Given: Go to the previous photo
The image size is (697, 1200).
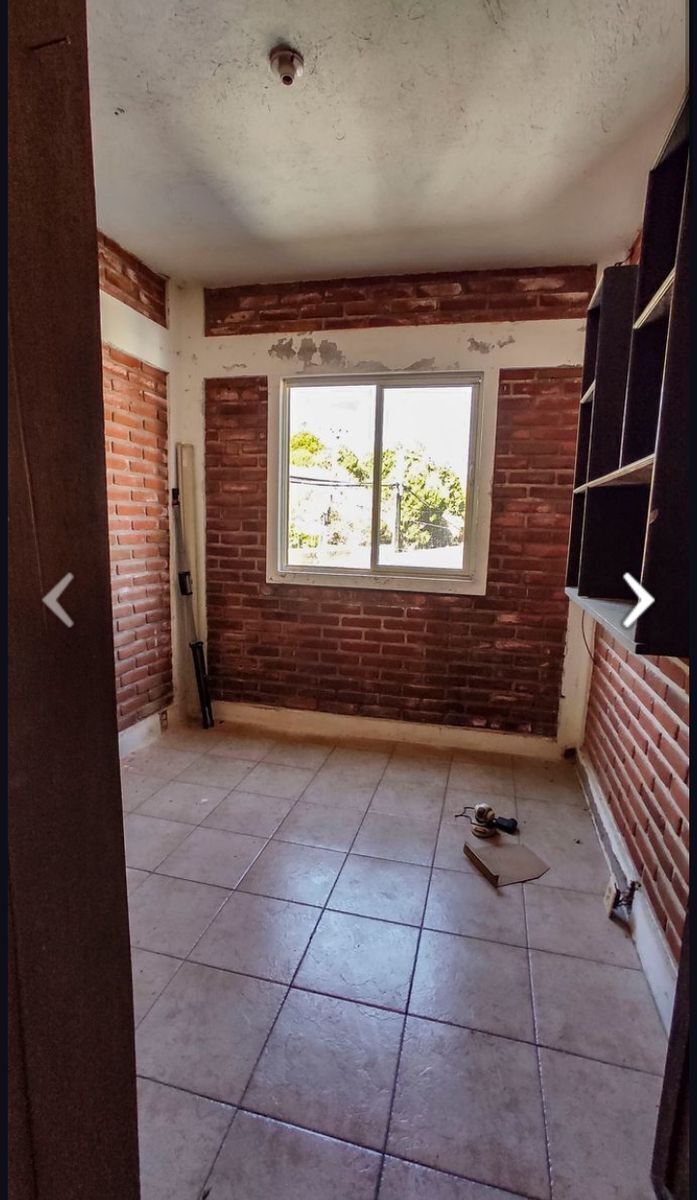Looking at the screenshot, I should tap(58, 600).
